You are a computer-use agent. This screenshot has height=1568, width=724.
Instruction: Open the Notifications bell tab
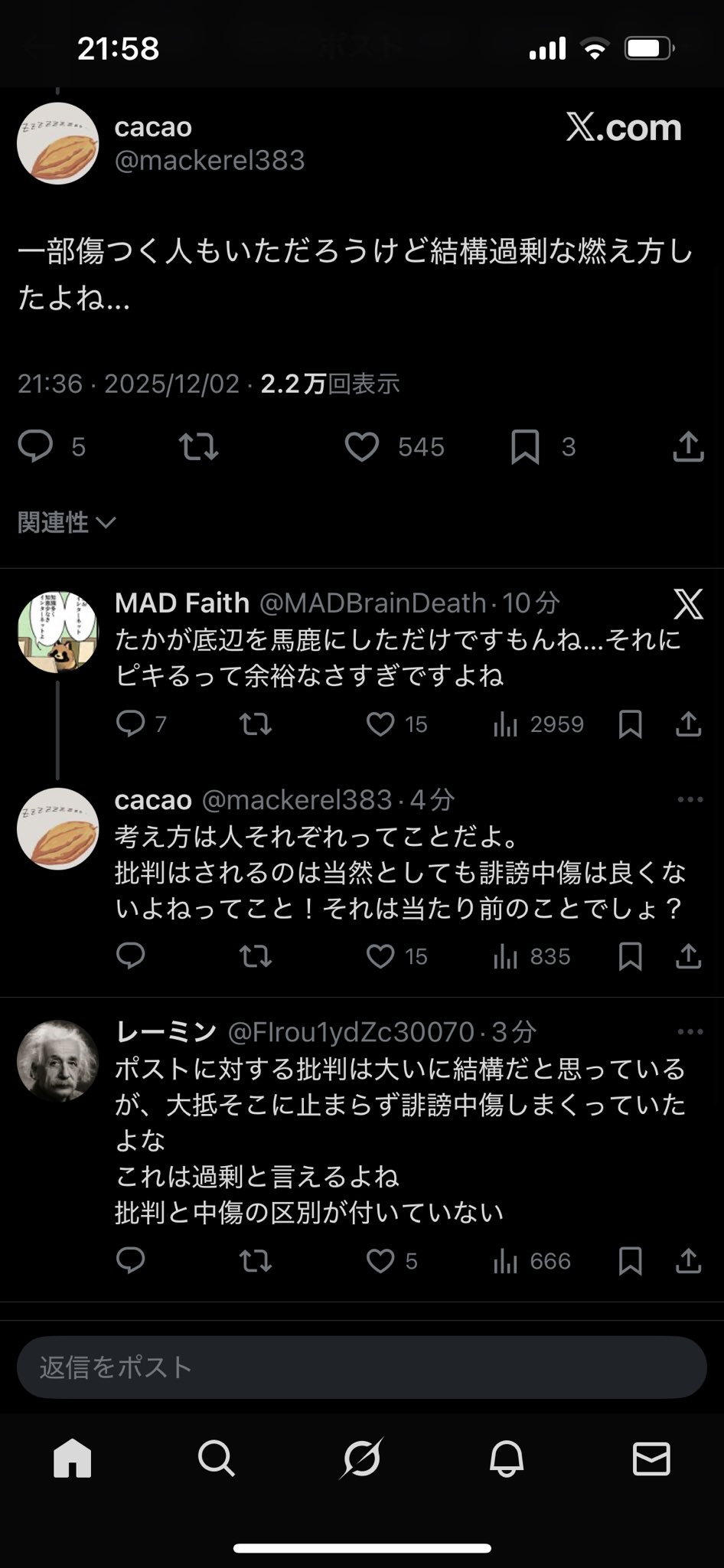click(x=506, y=1459)
